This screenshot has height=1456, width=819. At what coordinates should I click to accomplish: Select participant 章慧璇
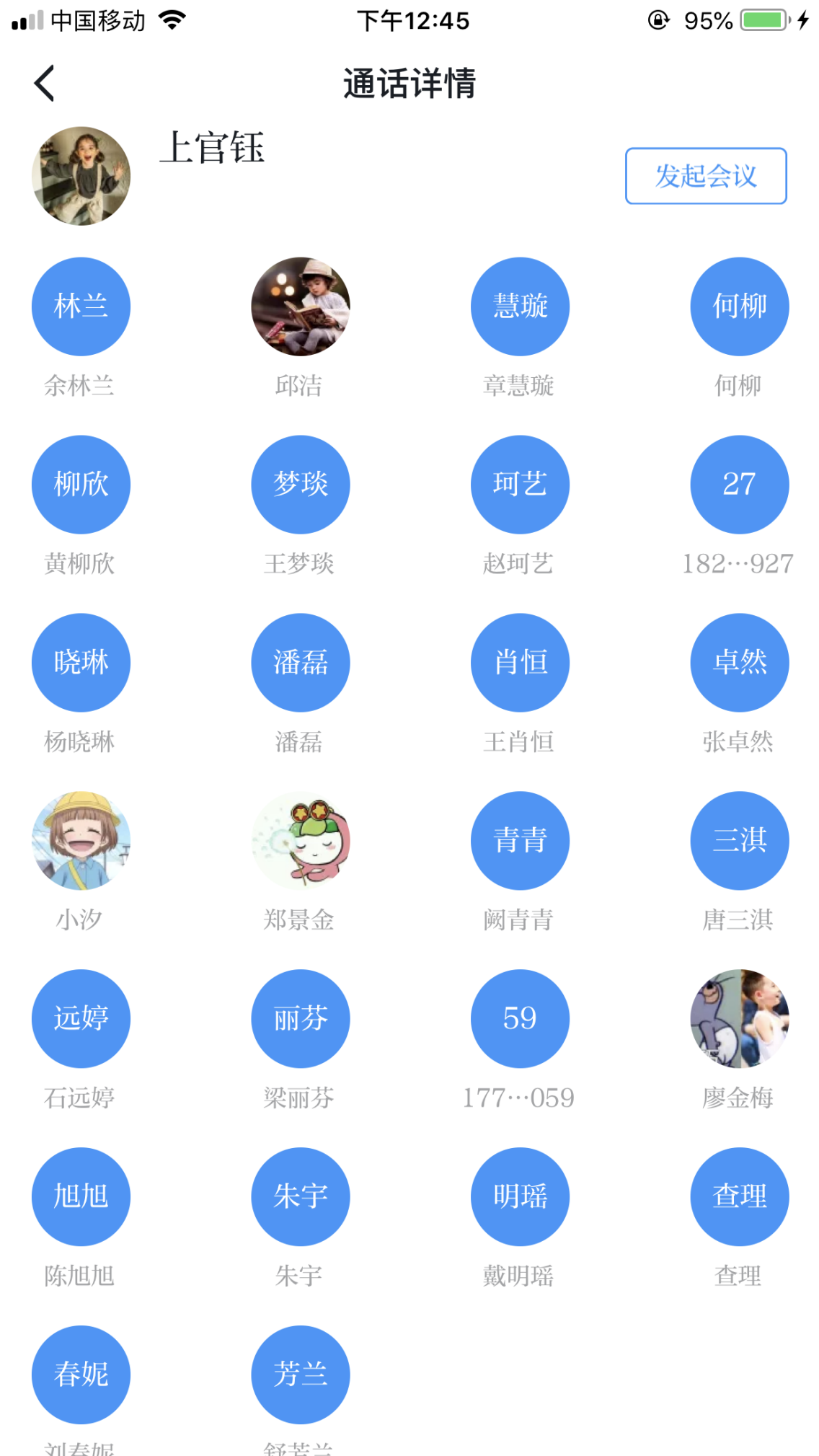(x=520, y=306)
